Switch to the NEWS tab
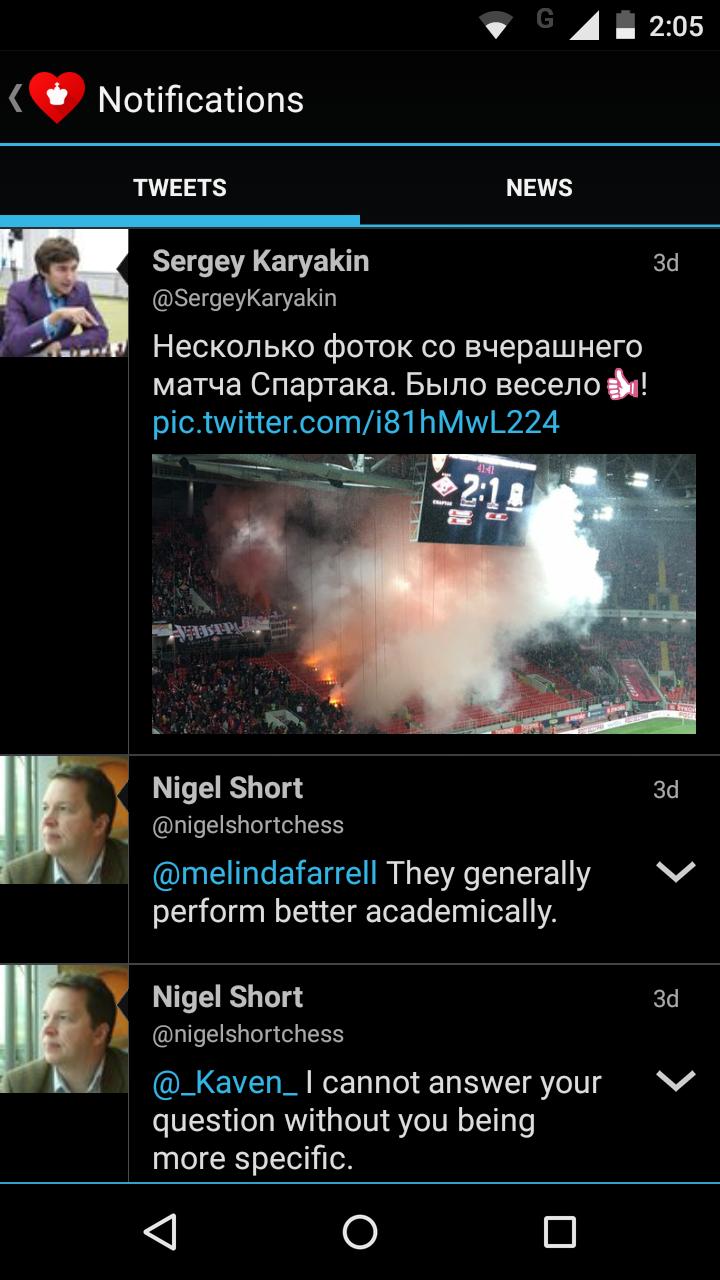720x1280 pixels. pyautogui.click(x=539, y=188)
